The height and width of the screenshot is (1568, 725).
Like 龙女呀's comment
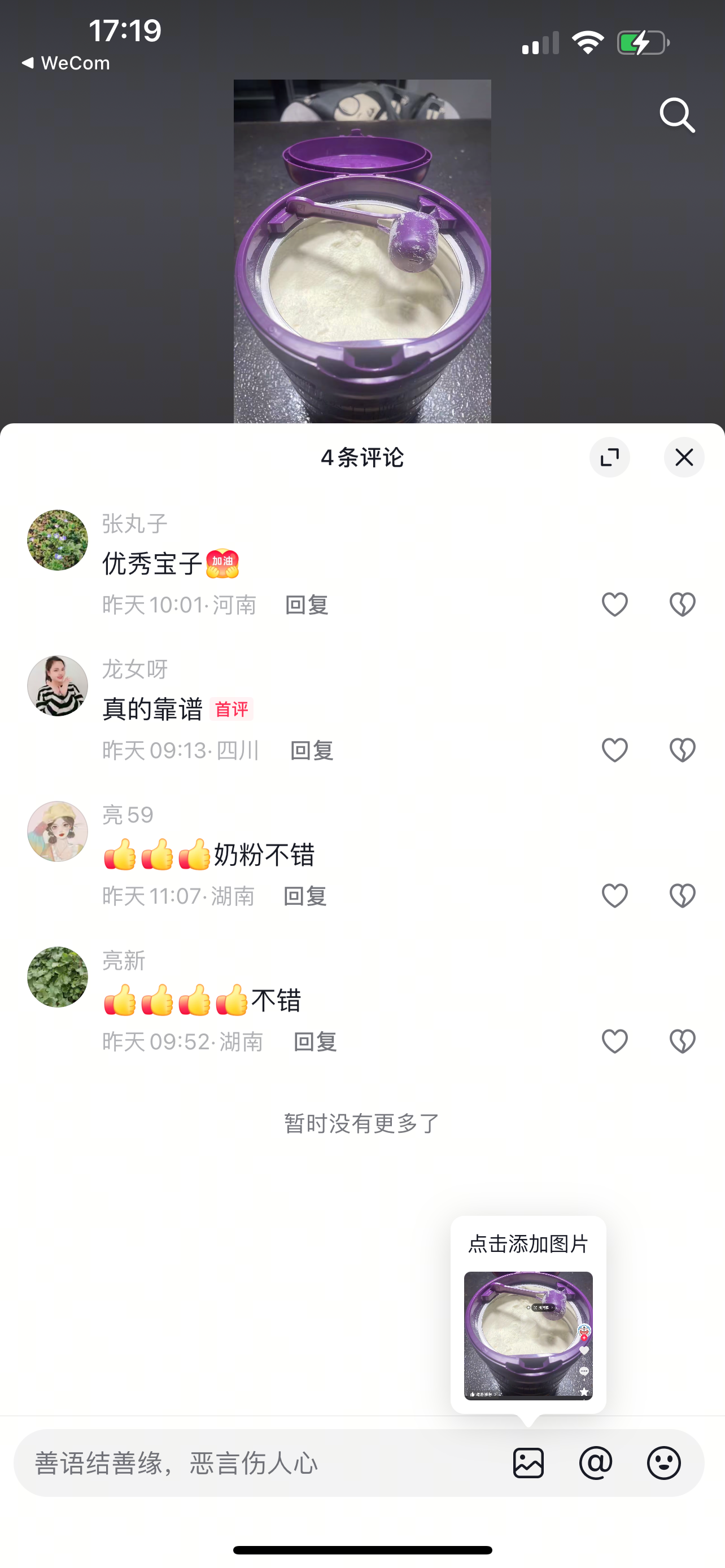tap(615, 750)
